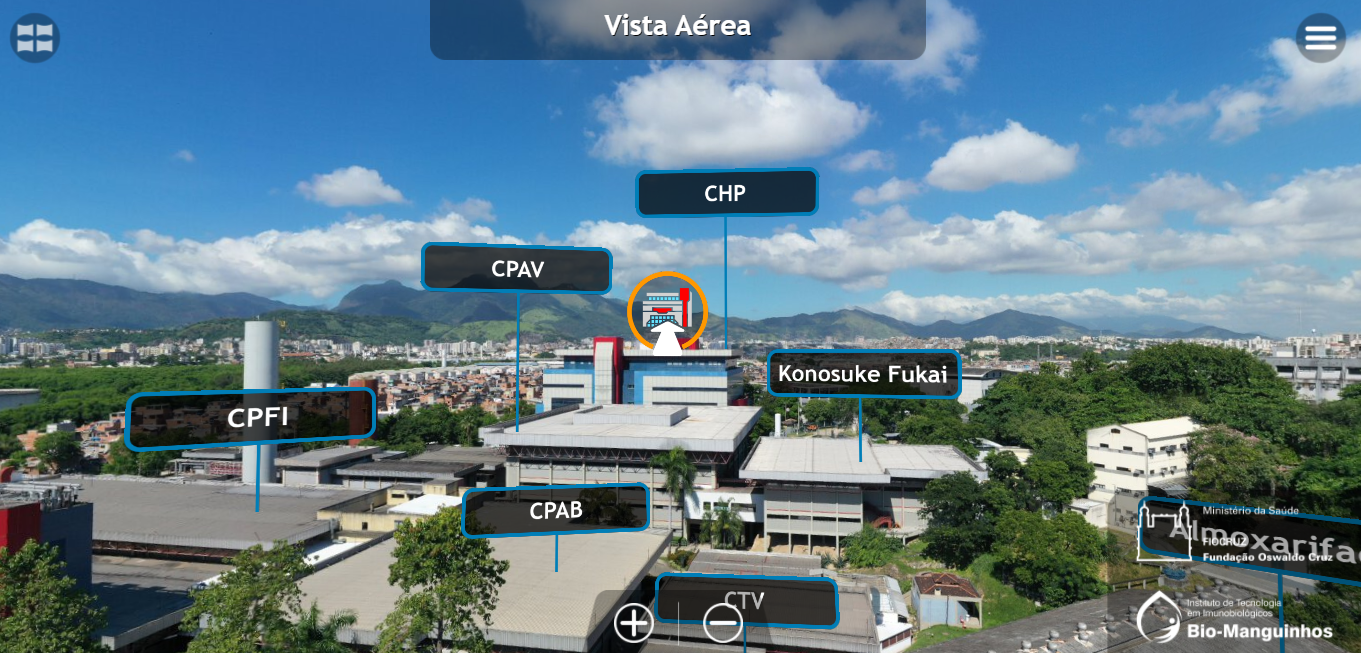Screen dimensions: 1361x653
Task: Zoom in with the plus button
Action: pyautogui.click(x=634, y=623)
